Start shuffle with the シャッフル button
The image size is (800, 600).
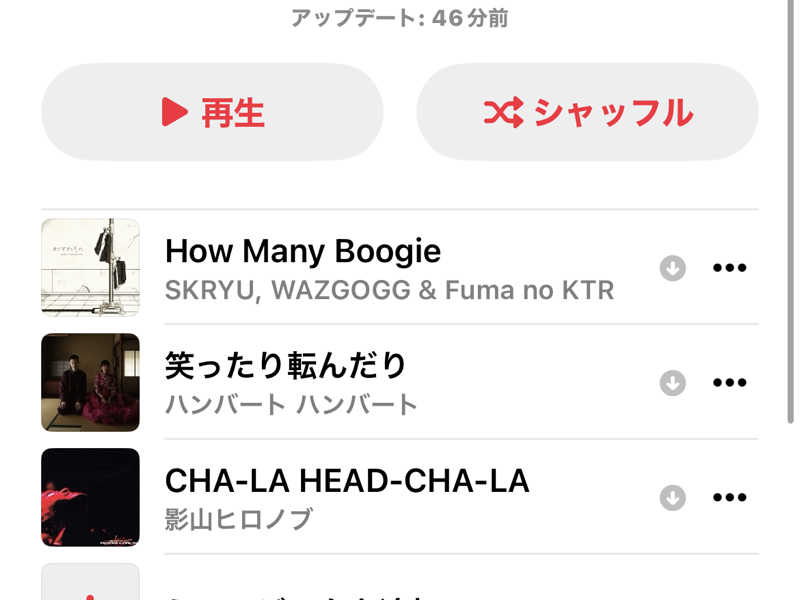(x=587, y=112)
